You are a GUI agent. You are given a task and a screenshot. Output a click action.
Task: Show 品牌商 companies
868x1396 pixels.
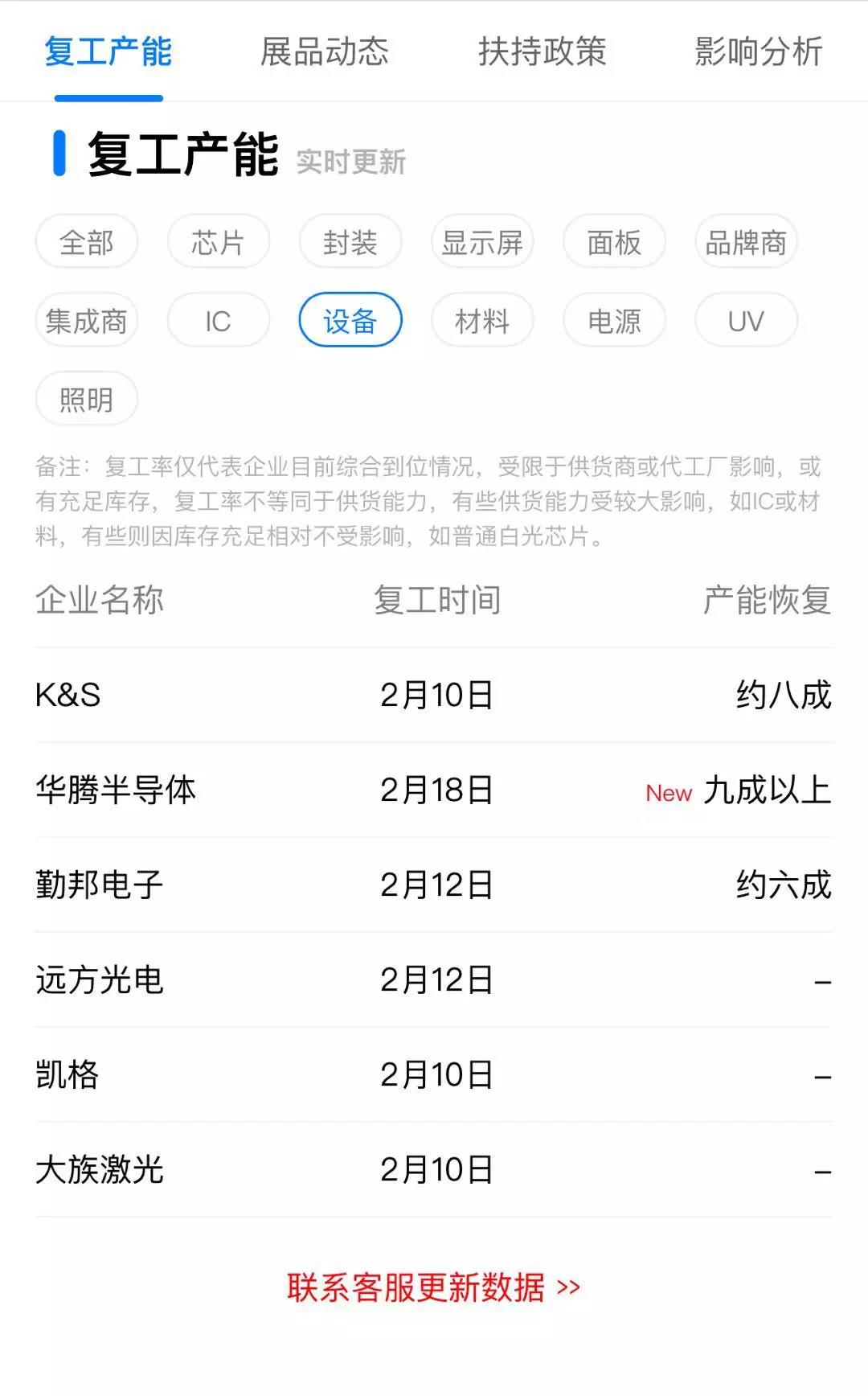point(746,242)
